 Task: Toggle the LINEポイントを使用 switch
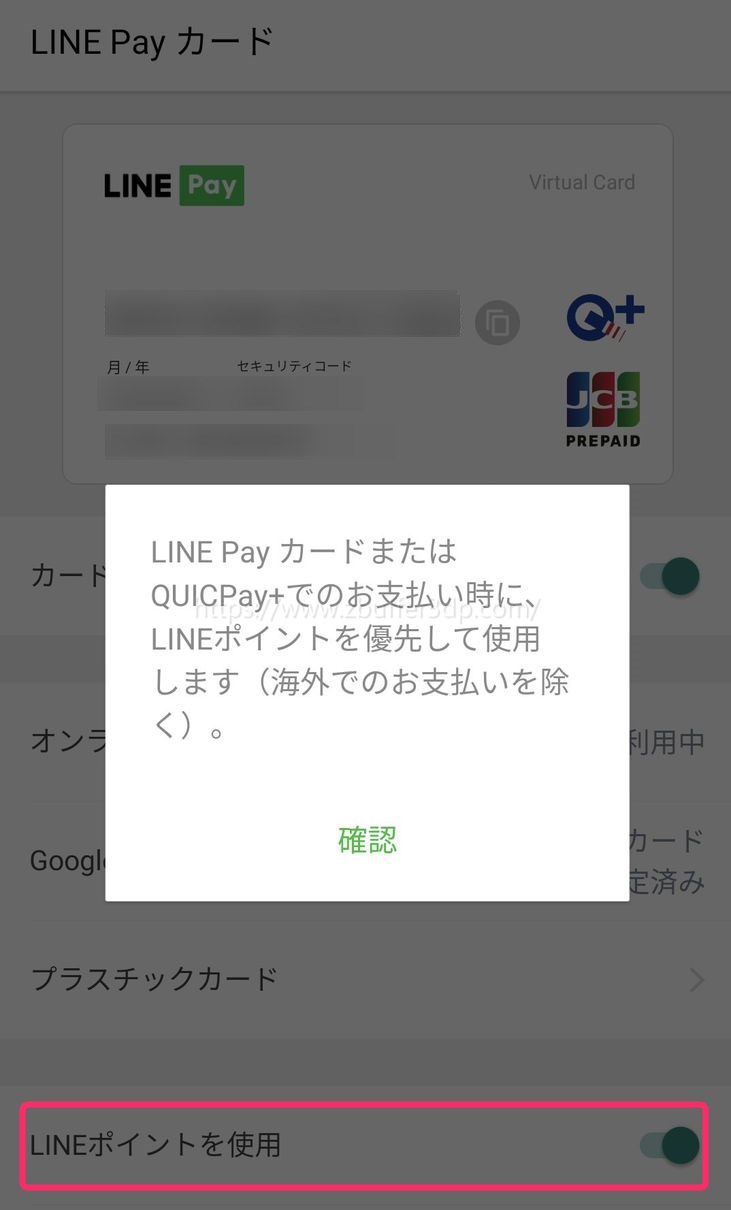pos(669,1145)
